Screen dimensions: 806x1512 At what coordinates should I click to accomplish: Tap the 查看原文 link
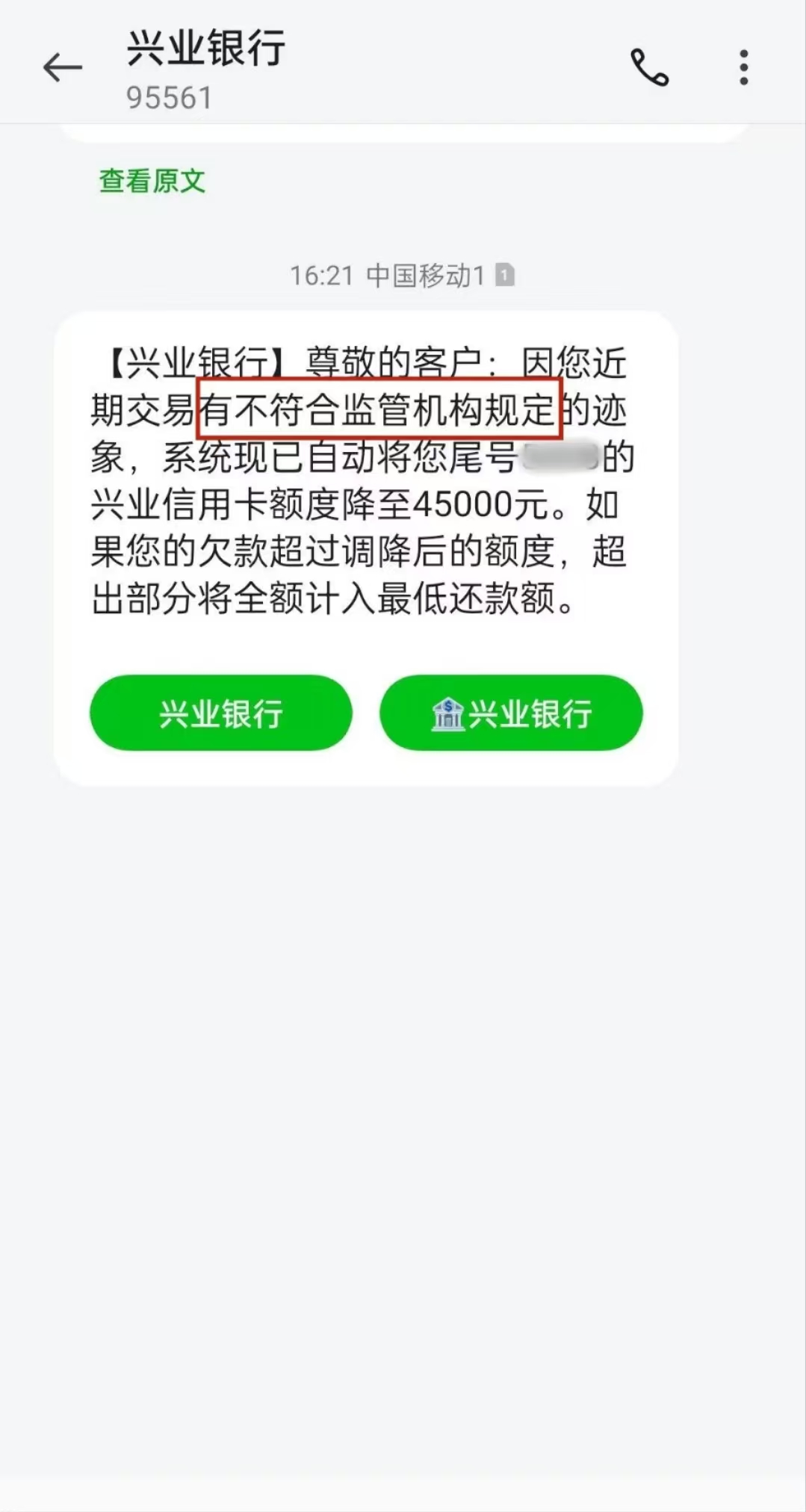152,181
